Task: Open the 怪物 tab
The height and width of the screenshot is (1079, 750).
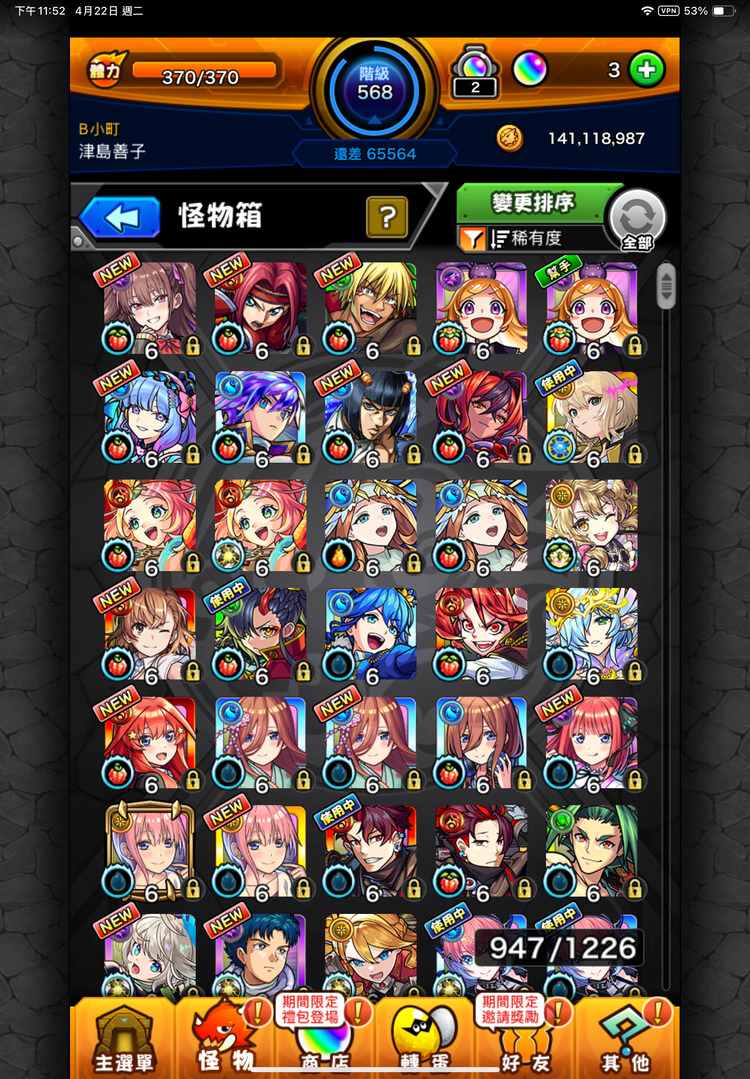Action: pyautogui.click(x=225, y=1040)
